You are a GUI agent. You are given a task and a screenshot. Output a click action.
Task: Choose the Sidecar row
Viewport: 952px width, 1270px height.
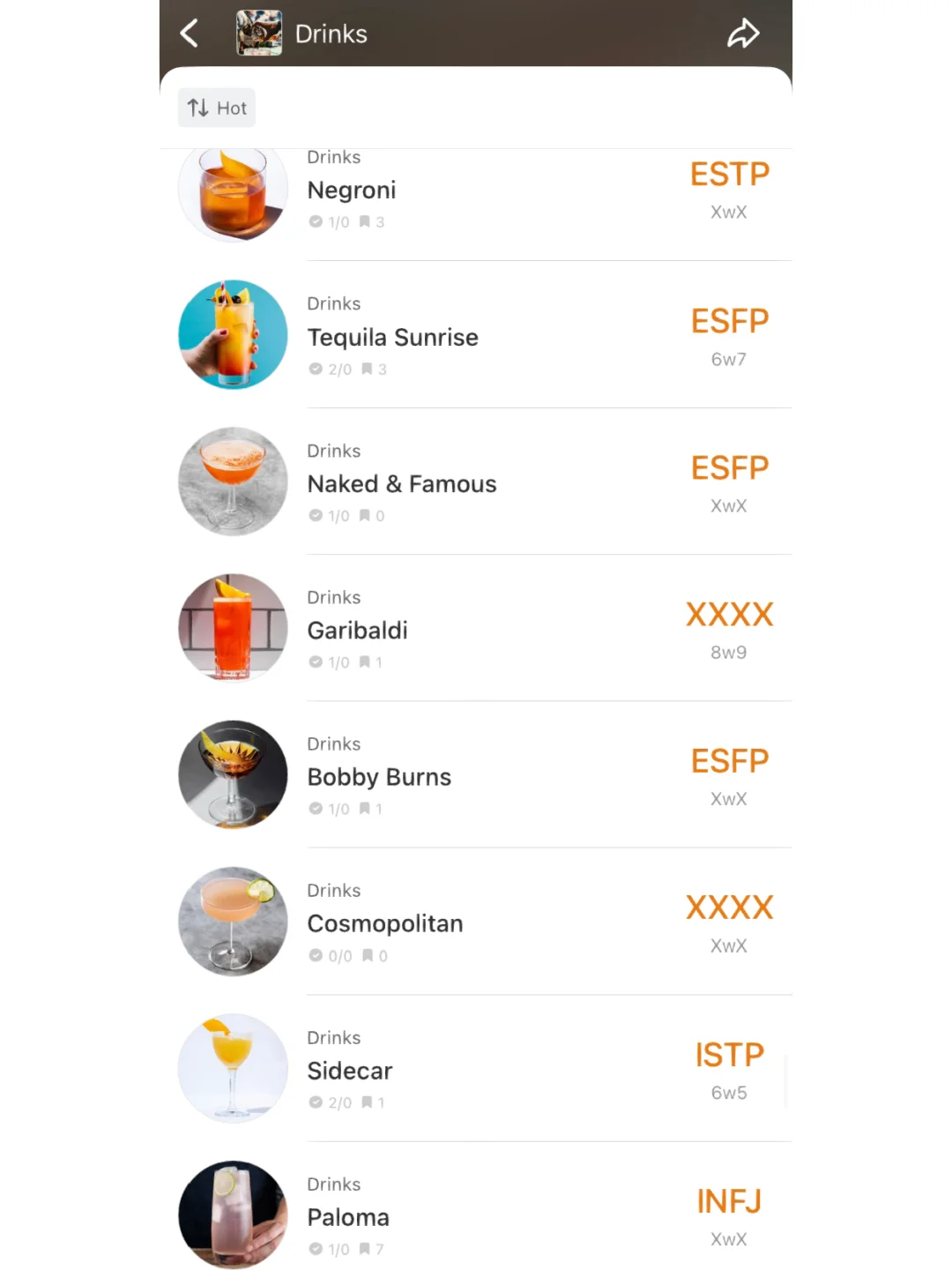[x=349, y=1070]
